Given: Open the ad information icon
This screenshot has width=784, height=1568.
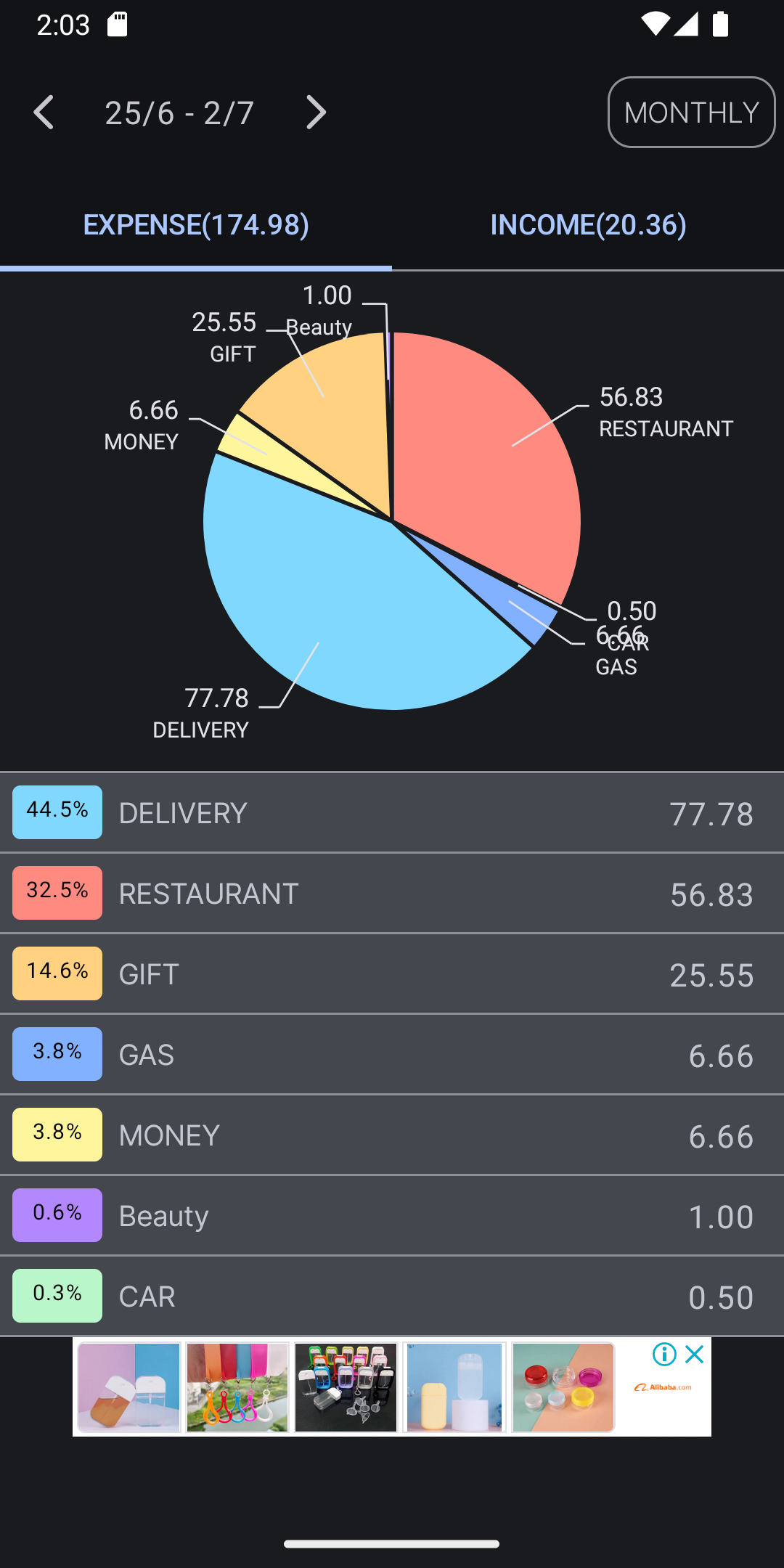Looking at the screenshot, I should tap(665, 1353).
